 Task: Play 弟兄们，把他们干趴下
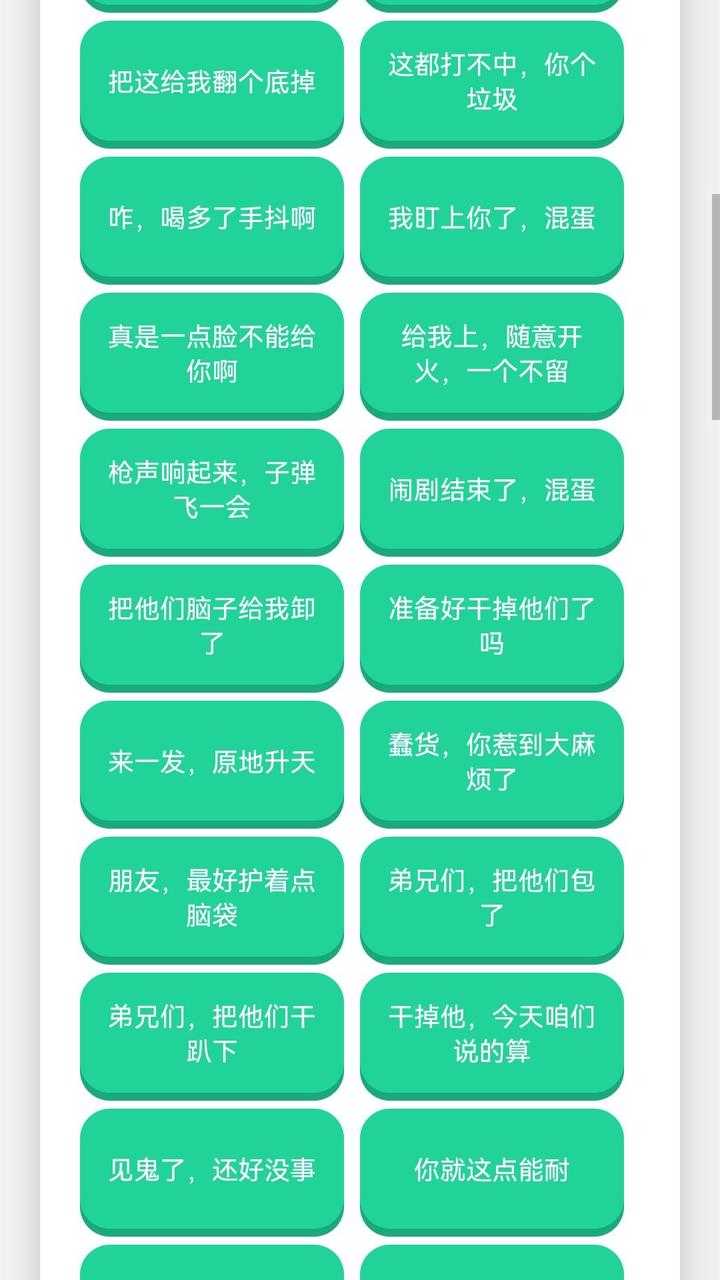(212, 1034)
